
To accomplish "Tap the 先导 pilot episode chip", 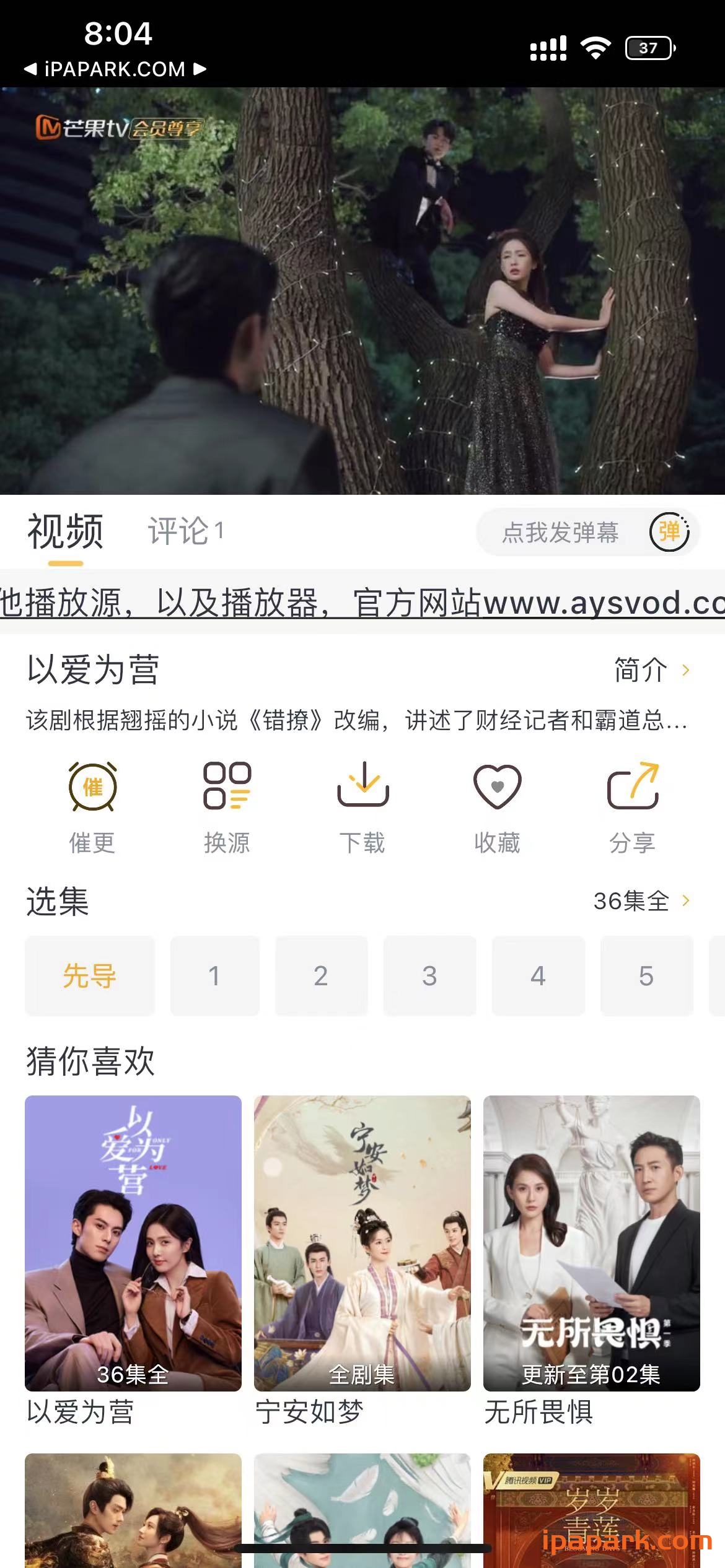I will 89,977.
